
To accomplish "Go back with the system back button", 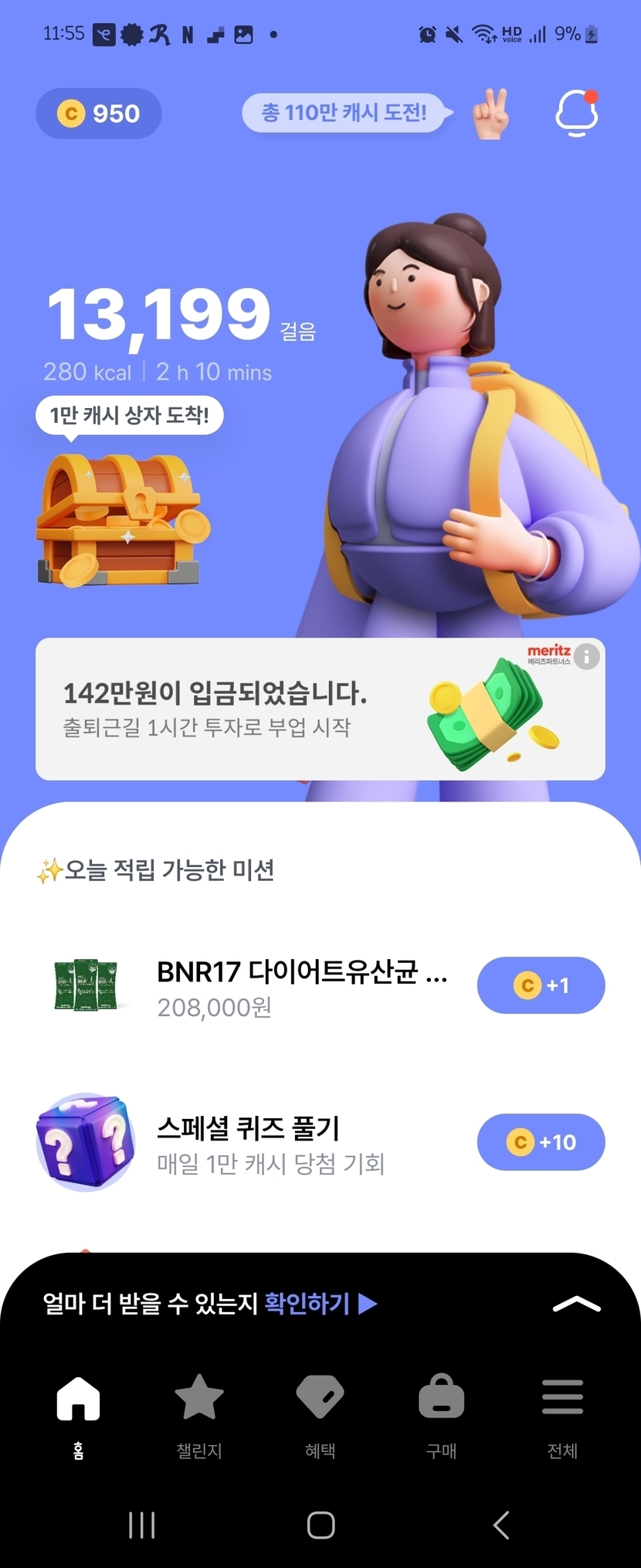I will click(501, 1525).
